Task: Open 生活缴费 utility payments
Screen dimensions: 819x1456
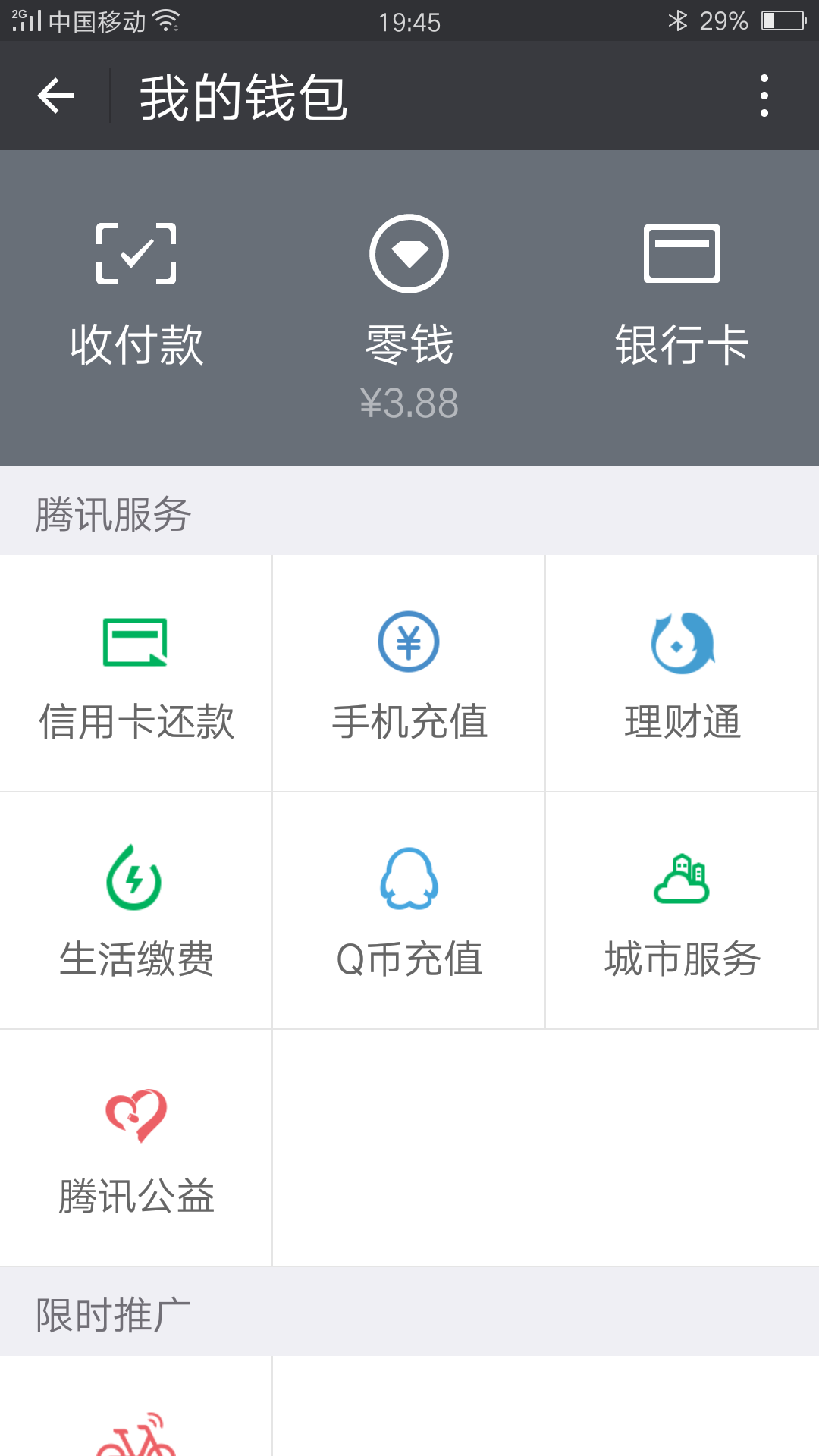Action: [x=136, y=912]
